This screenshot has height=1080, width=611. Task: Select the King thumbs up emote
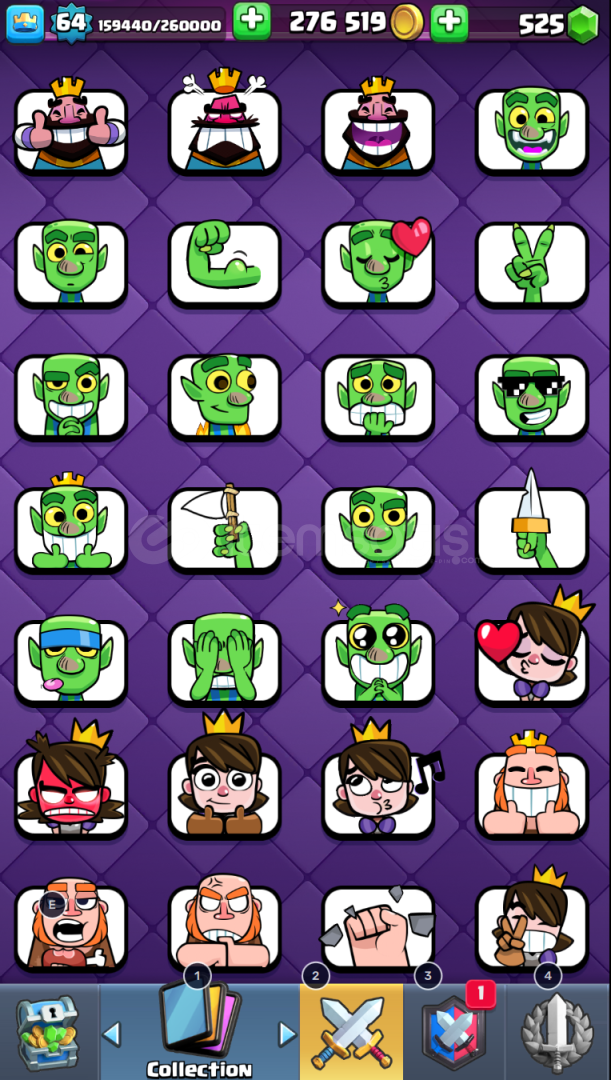tap(71, 130)
